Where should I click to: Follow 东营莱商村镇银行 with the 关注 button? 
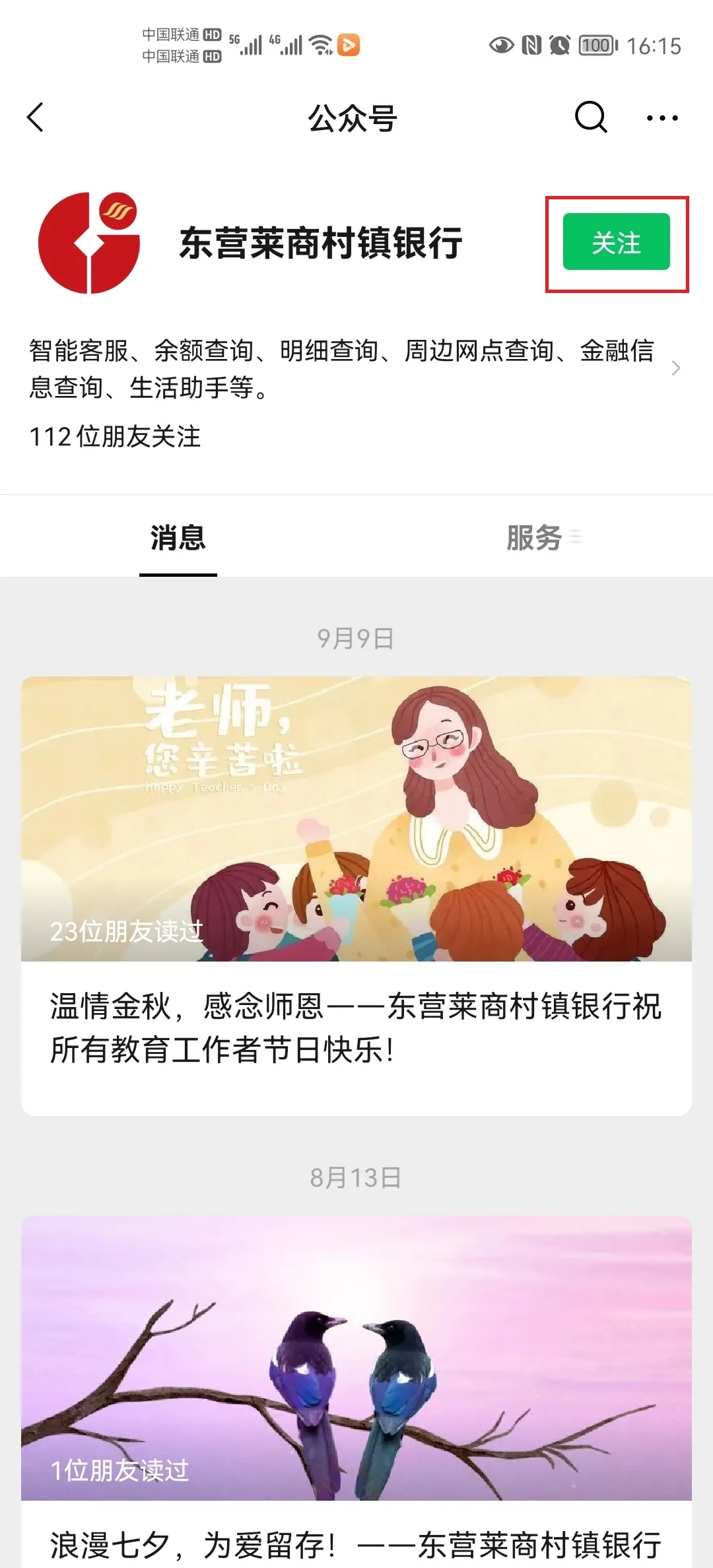tap(616, 242)
